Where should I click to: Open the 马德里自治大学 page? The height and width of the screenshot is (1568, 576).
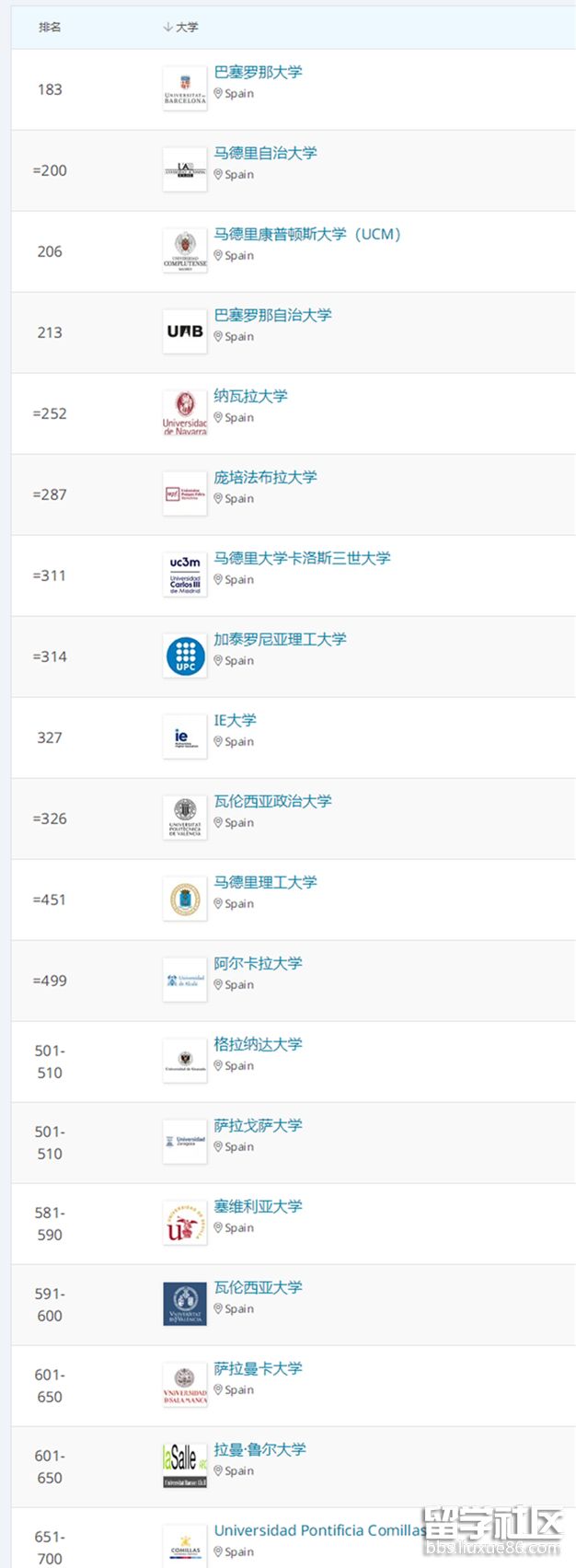[x=265, y=153]
